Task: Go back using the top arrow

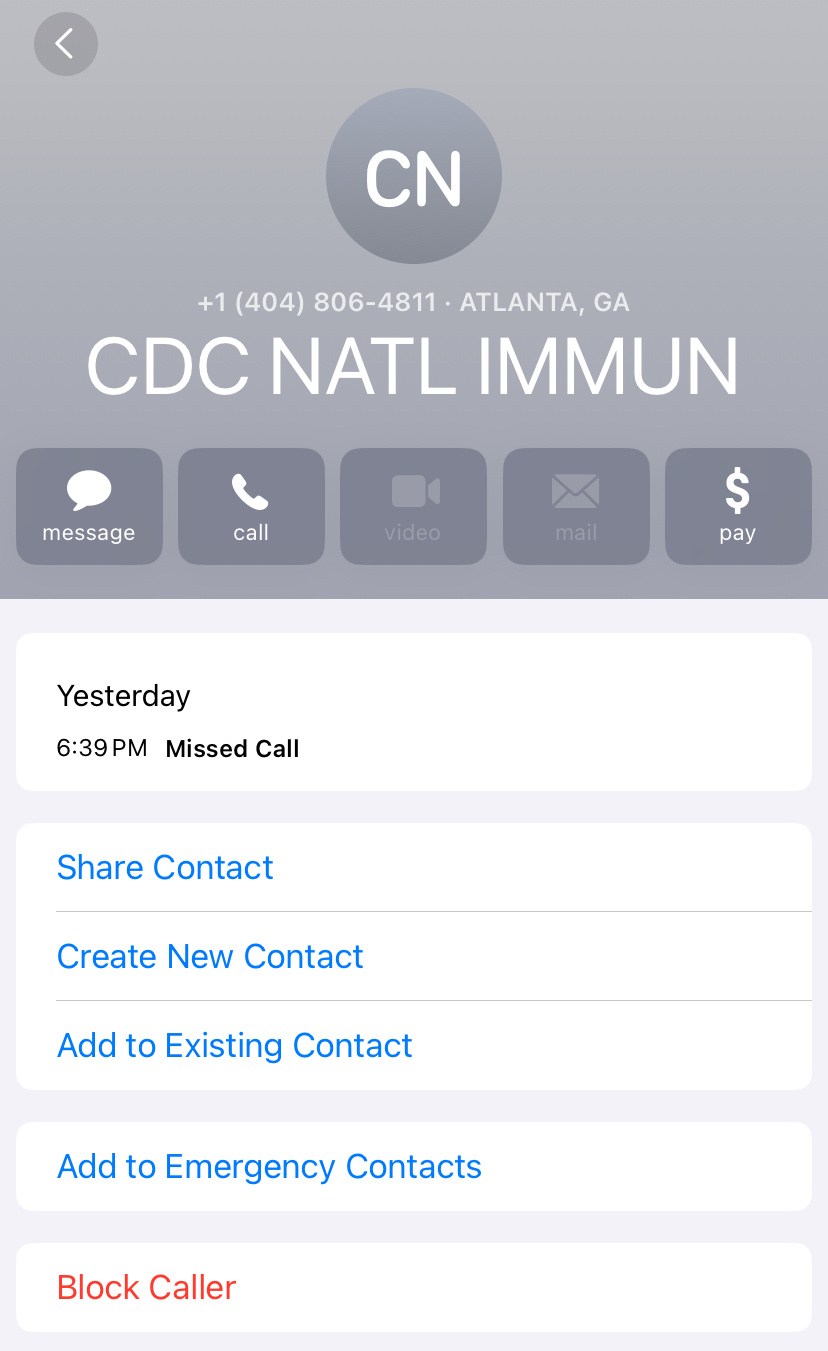Action: [65, 44]
